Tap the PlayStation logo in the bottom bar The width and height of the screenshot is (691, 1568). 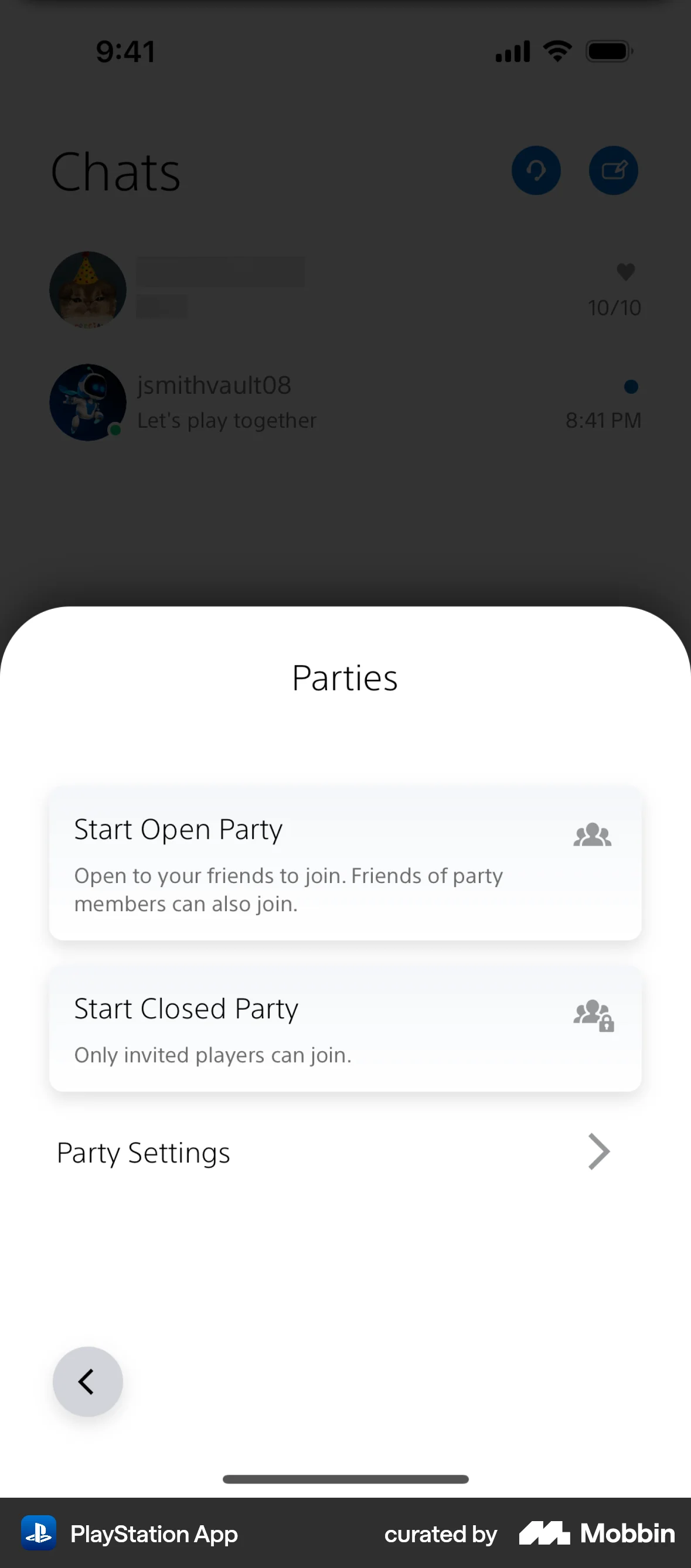pyautogui.click(x=39, y=1533)
